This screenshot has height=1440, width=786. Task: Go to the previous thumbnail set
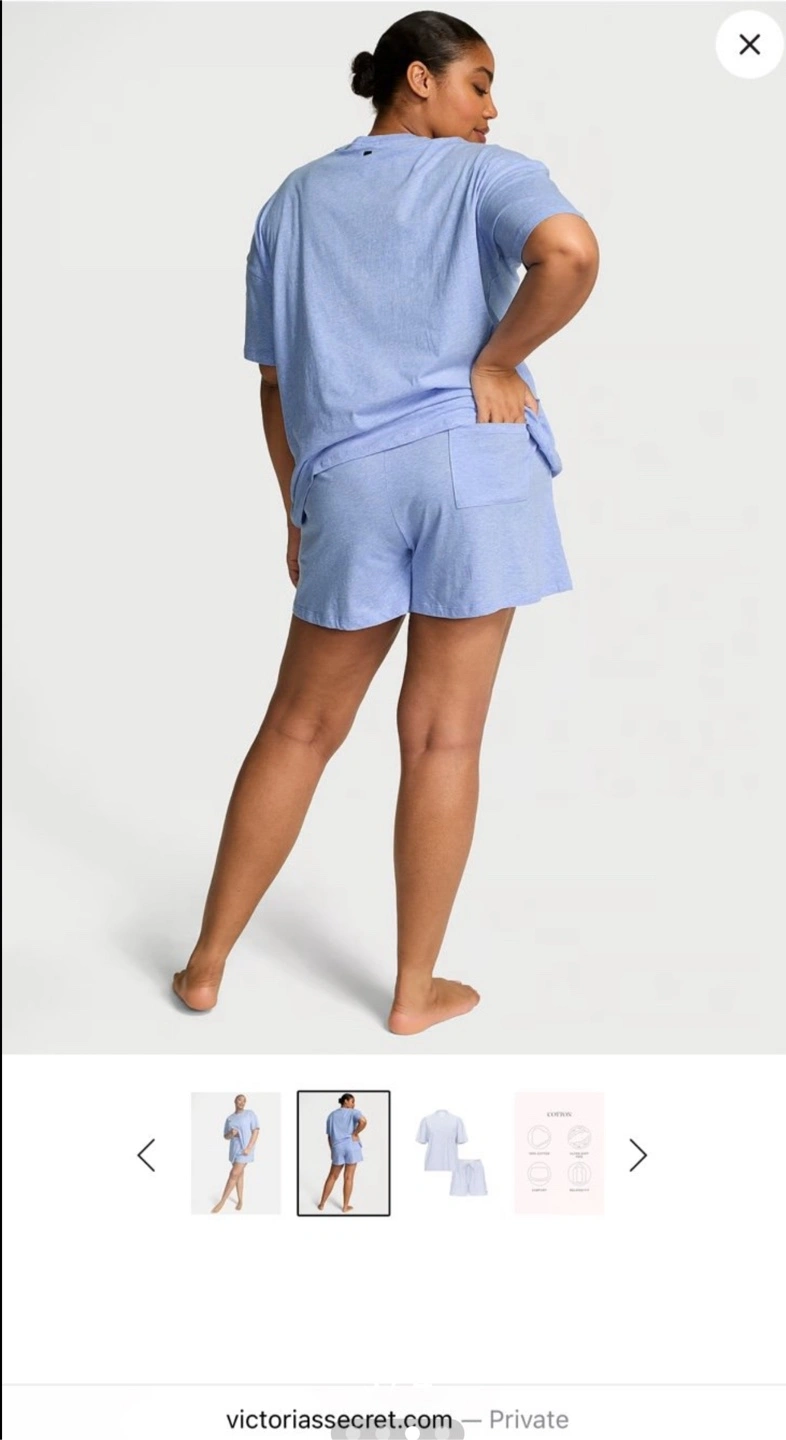[x=146, y=1155]
